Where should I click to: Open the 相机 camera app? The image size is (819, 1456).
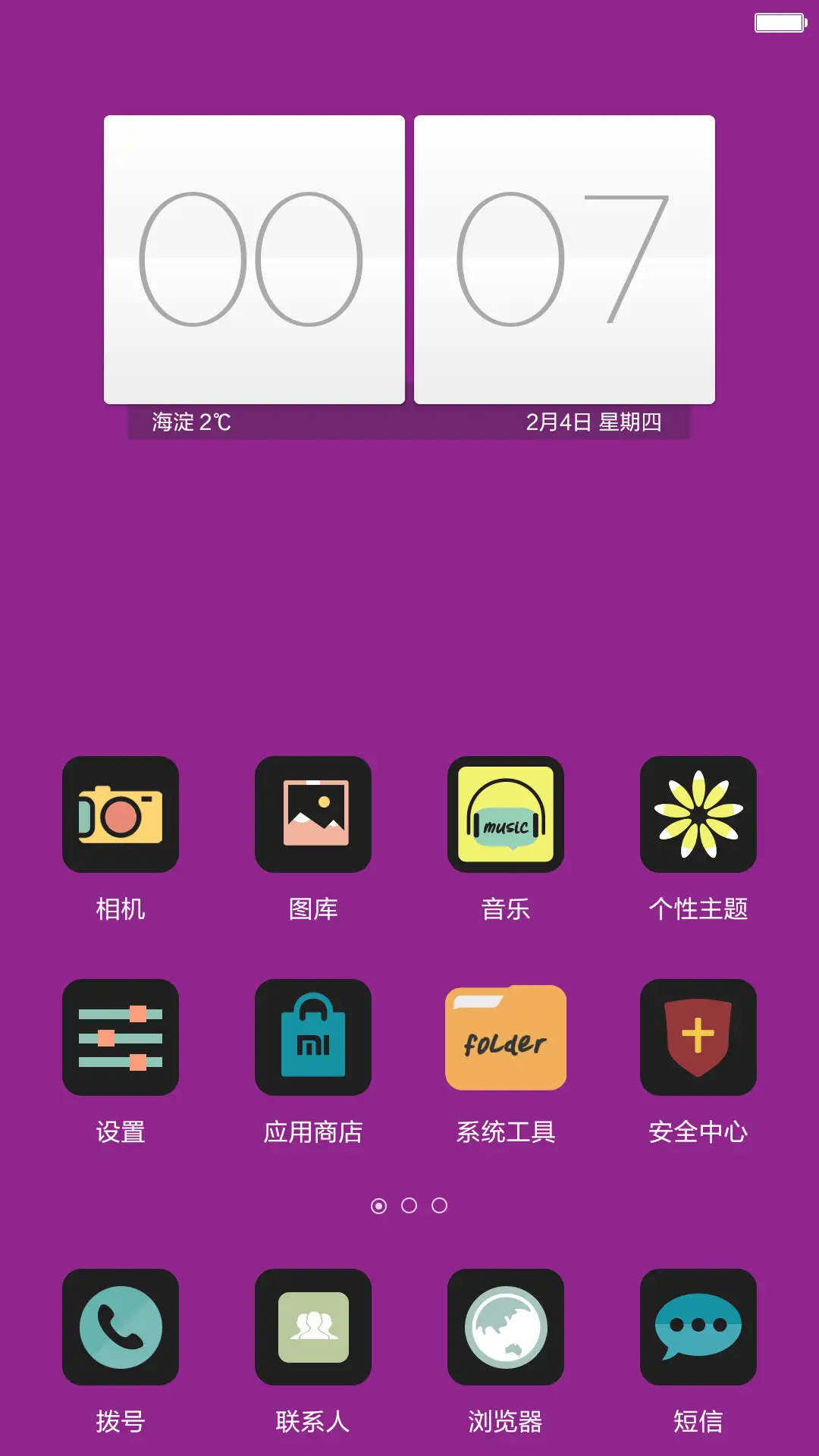(x=121, y=814)
